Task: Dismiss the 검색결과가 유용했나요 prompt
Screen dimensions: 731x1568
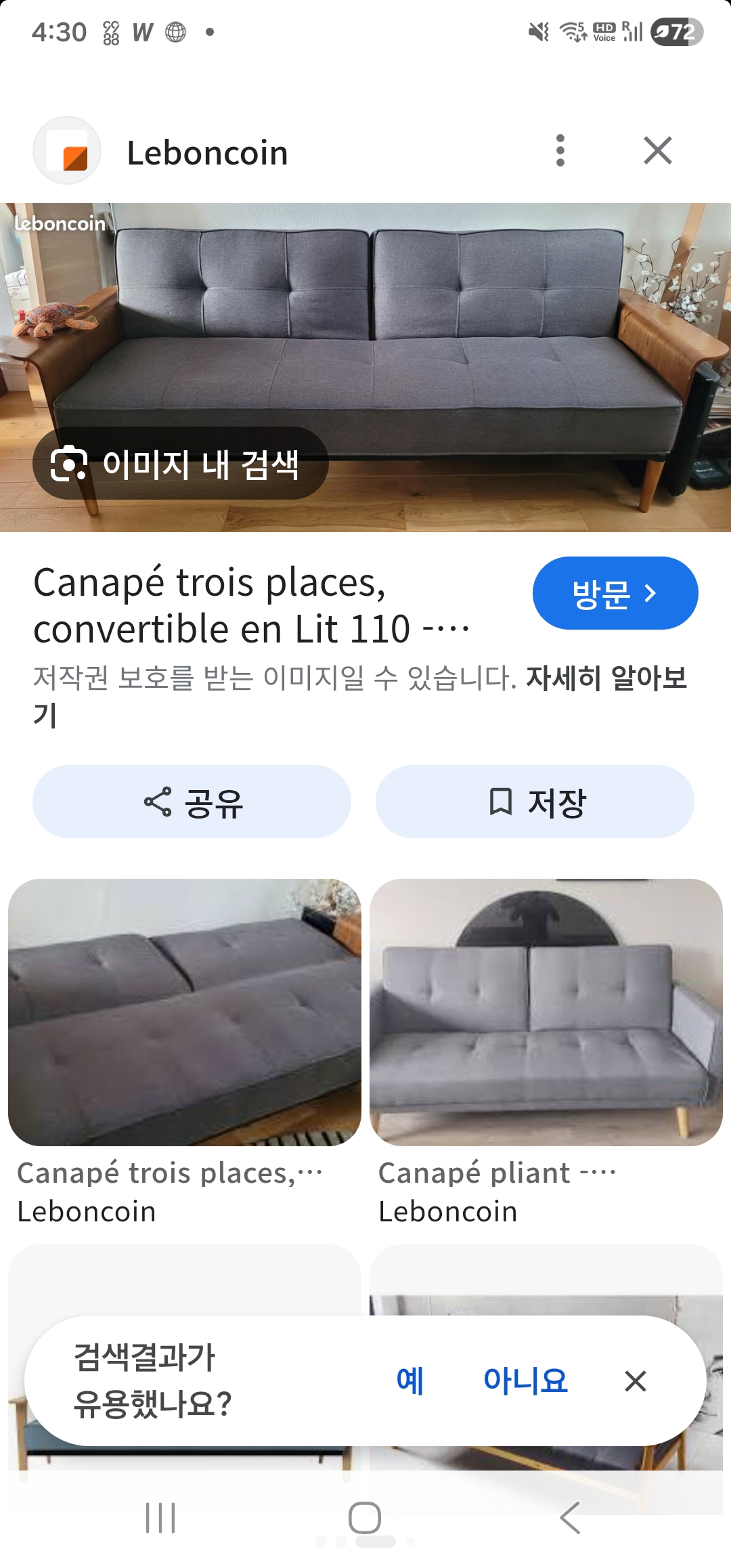Action: click(635, 1381)
